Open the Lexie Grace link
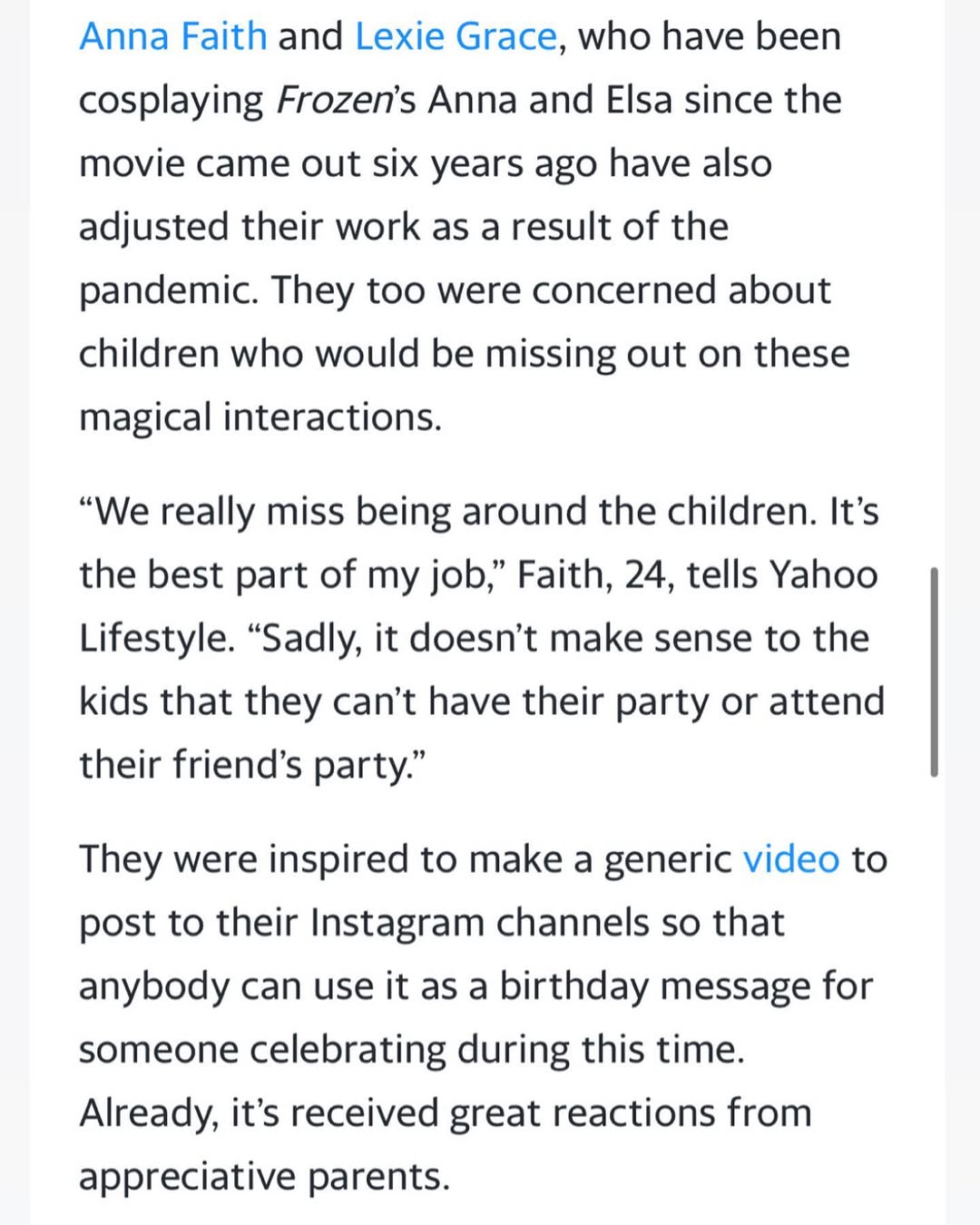Screen dimensions: 980x1225 click(x=456, y=37)
